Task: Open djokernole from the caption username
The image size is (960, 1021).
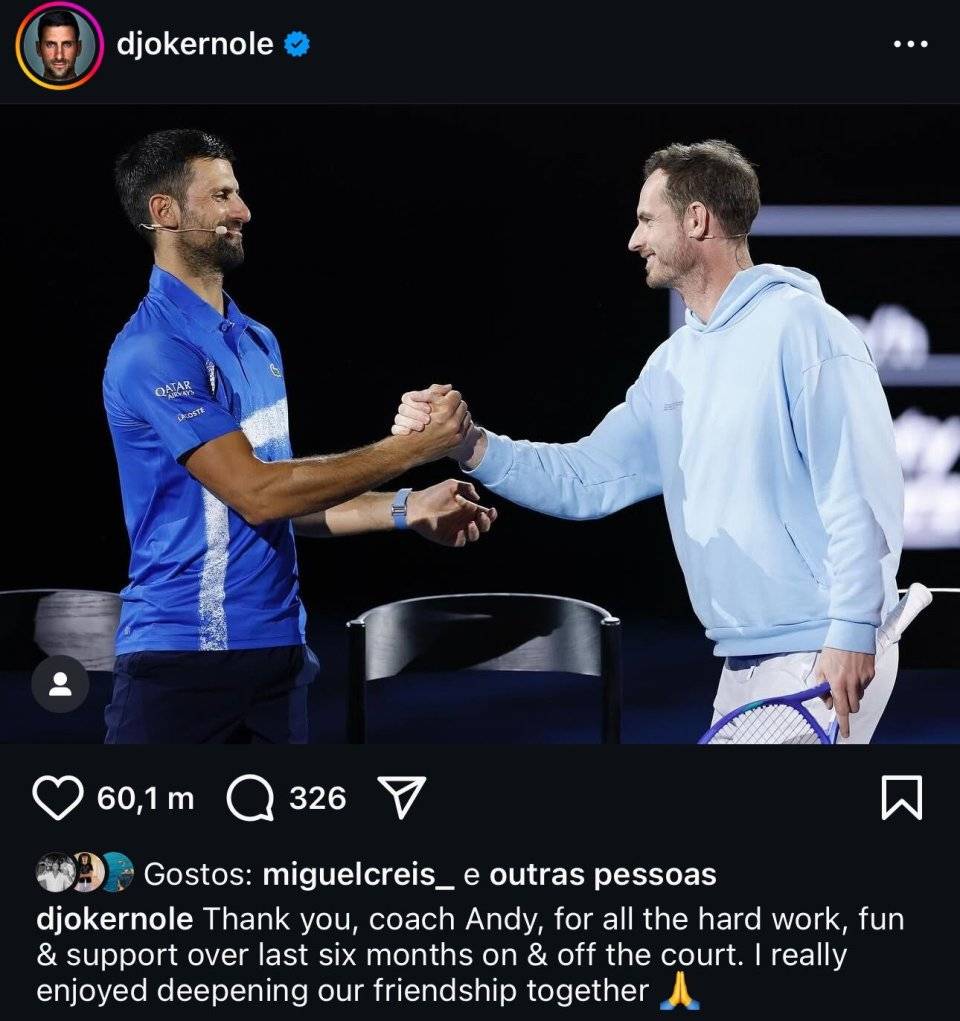Action: [116, 918]
